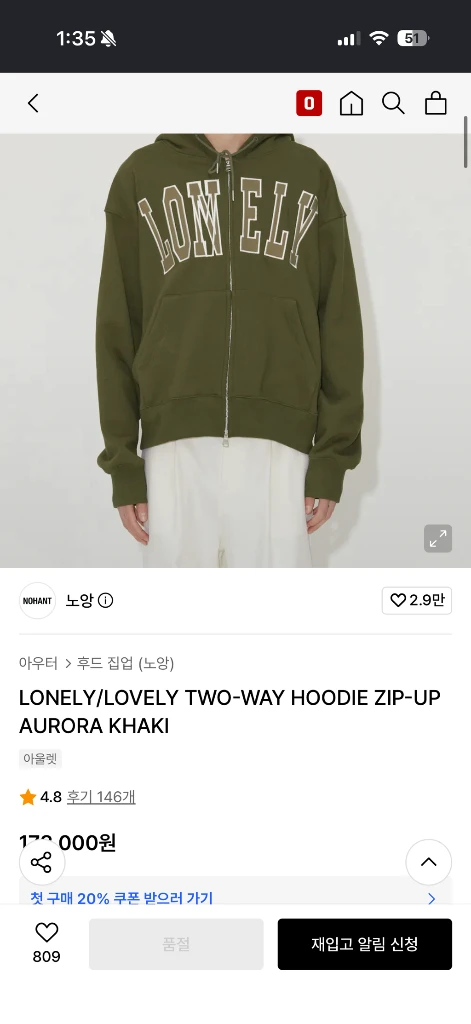Tap 재입고 알림 신청 button
The width and height of the screenshot is (471, 1024).
365,944
